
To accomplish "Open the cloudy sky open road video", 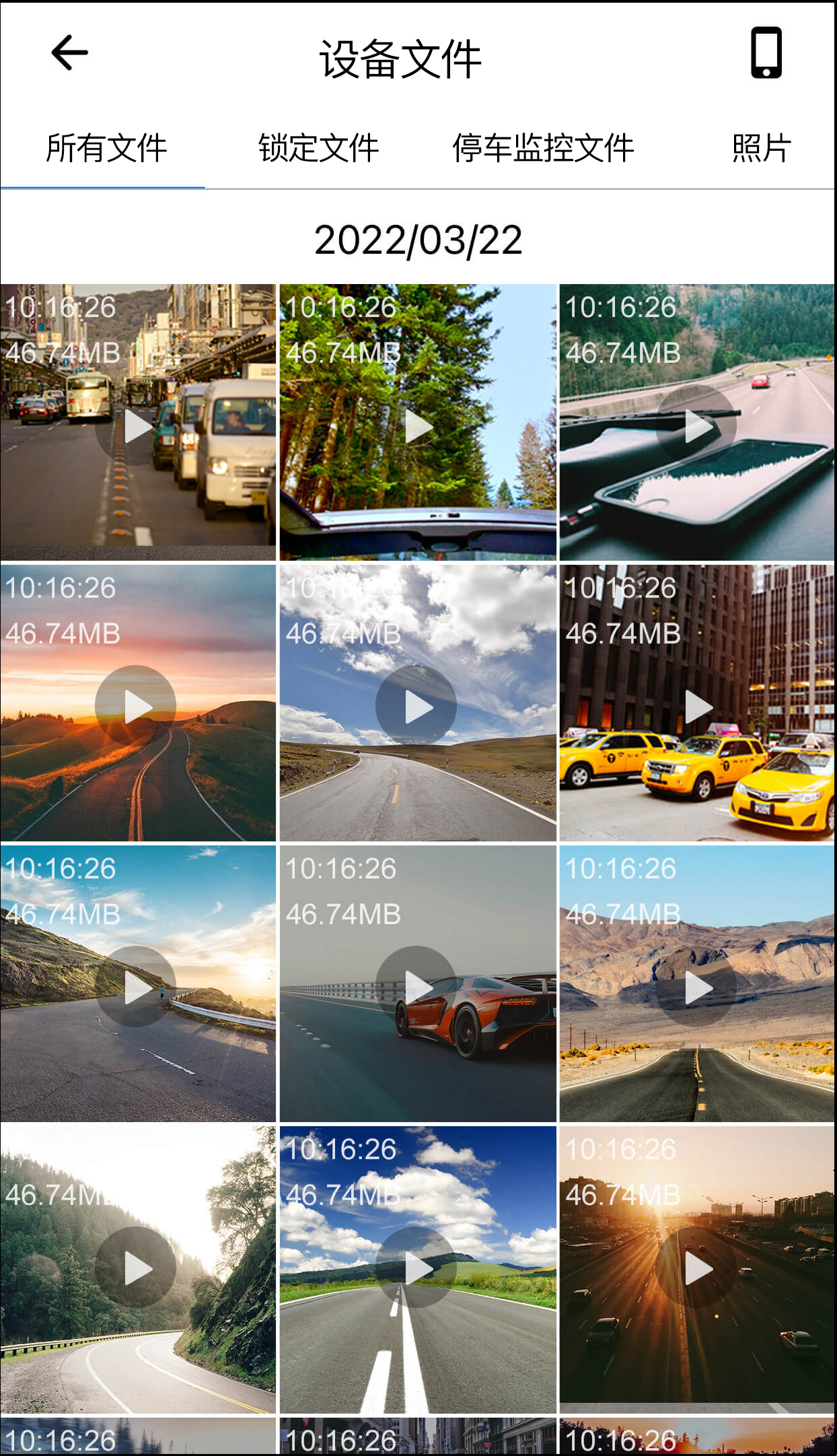I will coord(418,706).
